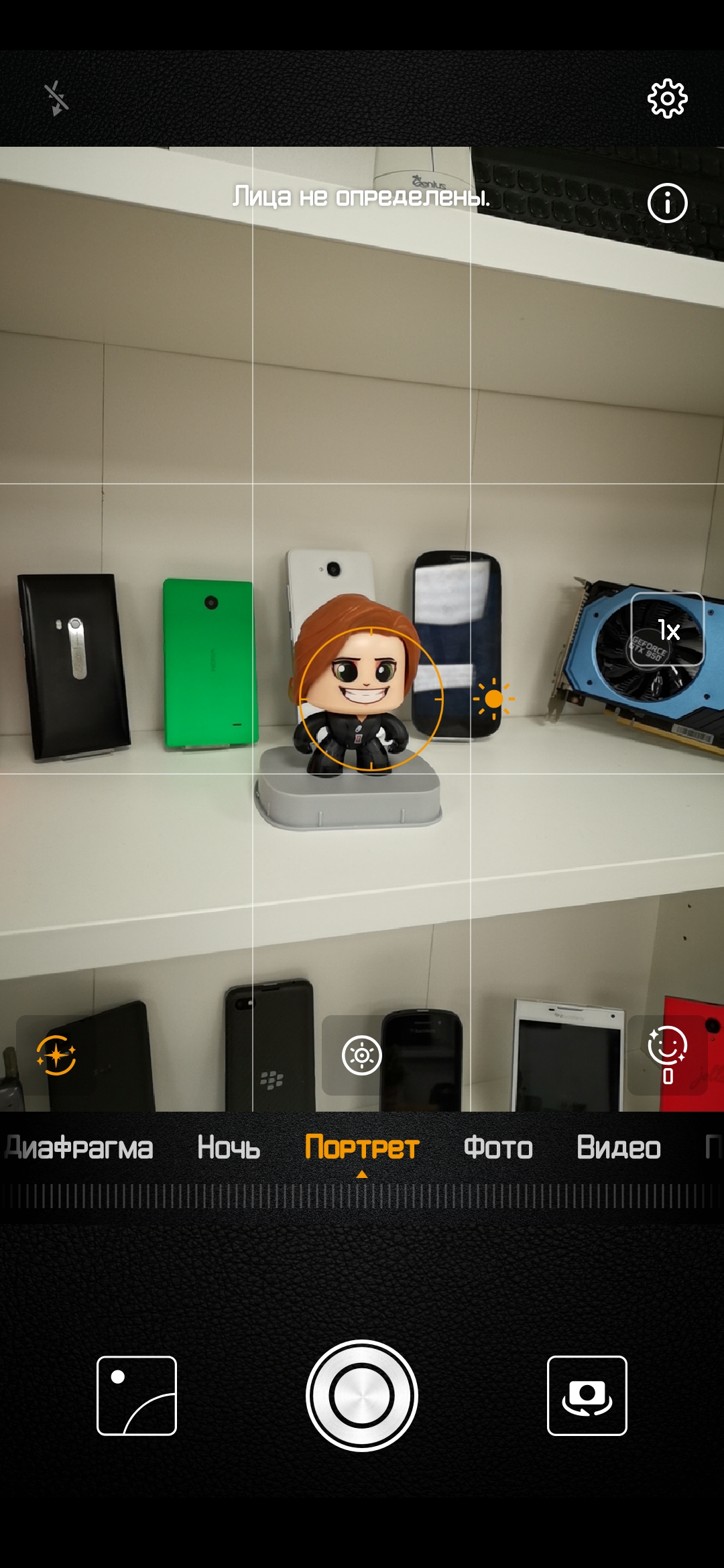
Task: Switch to Фото mode
Action: [498, 1148]
